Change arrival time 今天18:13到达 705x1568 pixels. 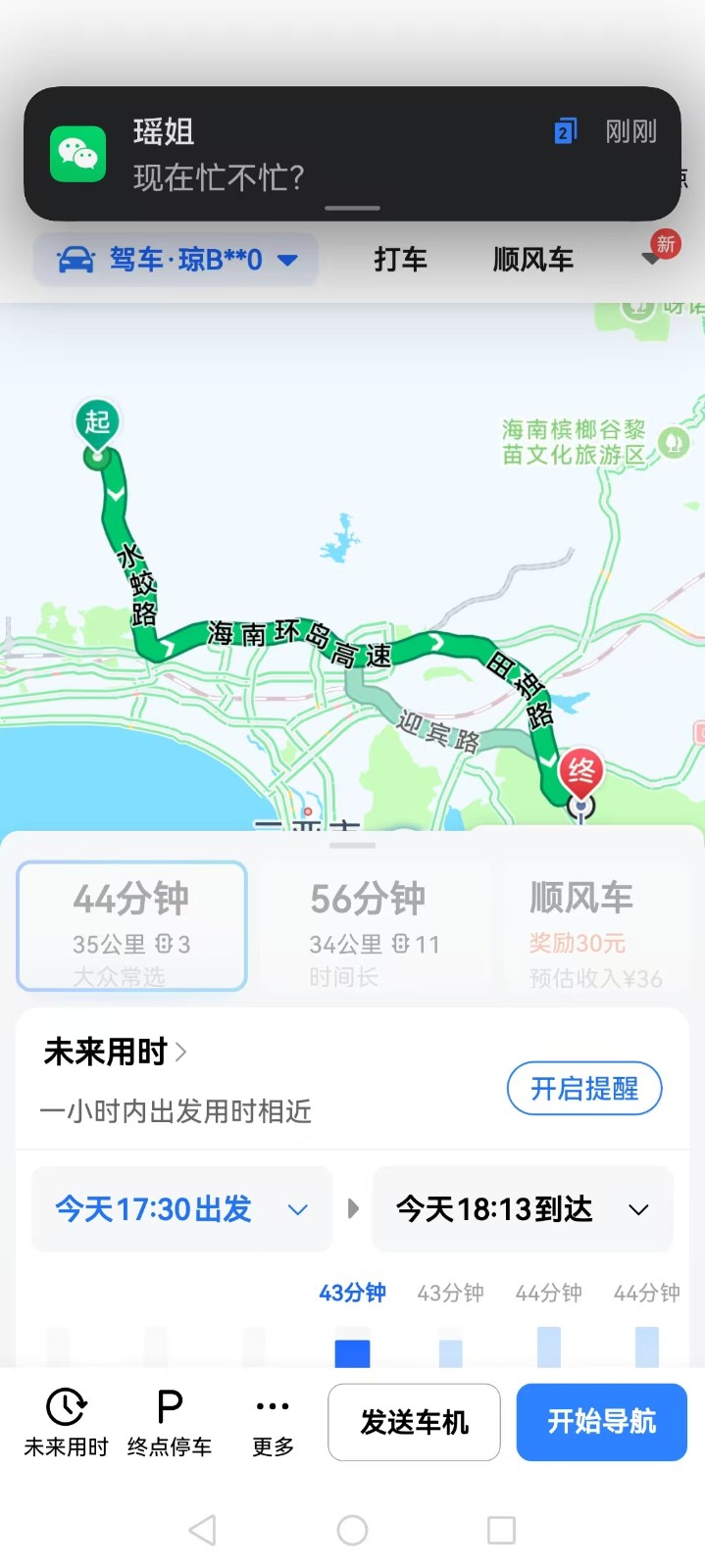click(x=522, y=1209)
